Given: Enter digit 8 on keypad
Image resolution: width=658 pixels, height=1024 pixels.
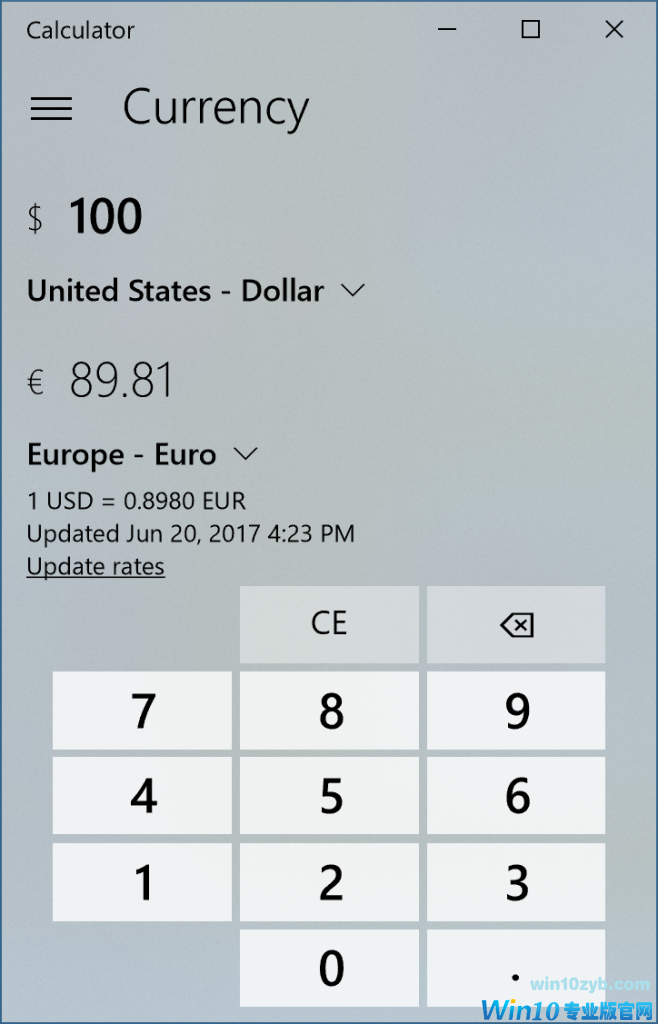Looking at the screenshot, I should tap(329, 711).
